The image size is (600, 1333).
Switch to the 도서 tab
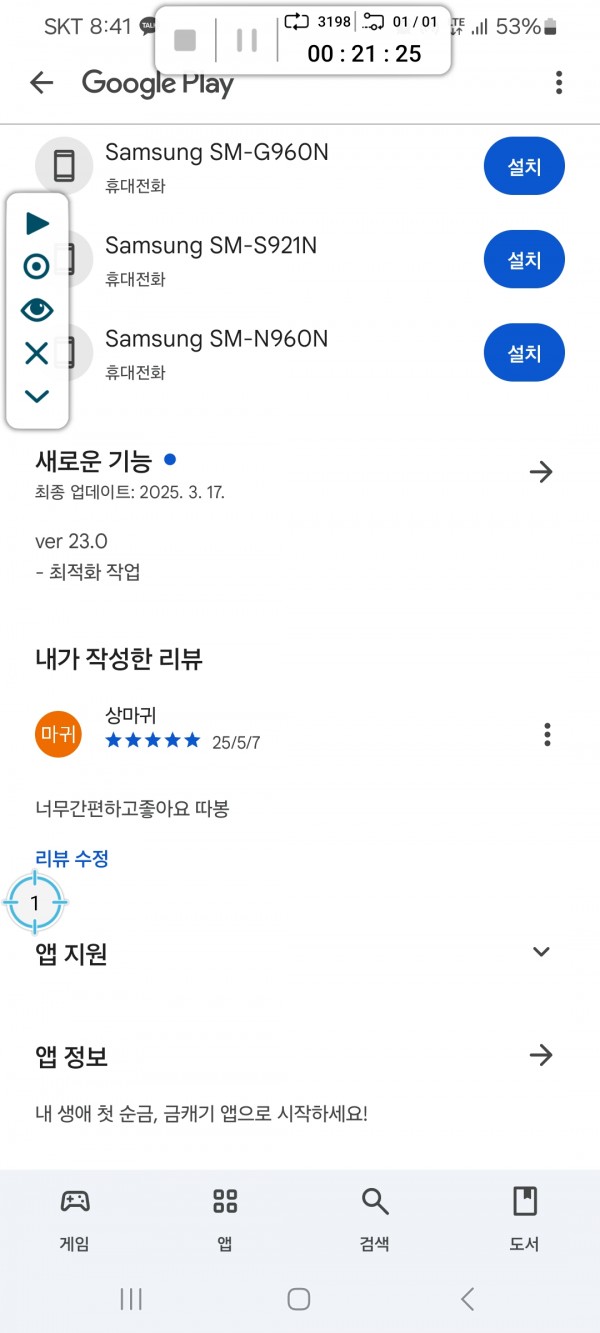click(525, 1220)
